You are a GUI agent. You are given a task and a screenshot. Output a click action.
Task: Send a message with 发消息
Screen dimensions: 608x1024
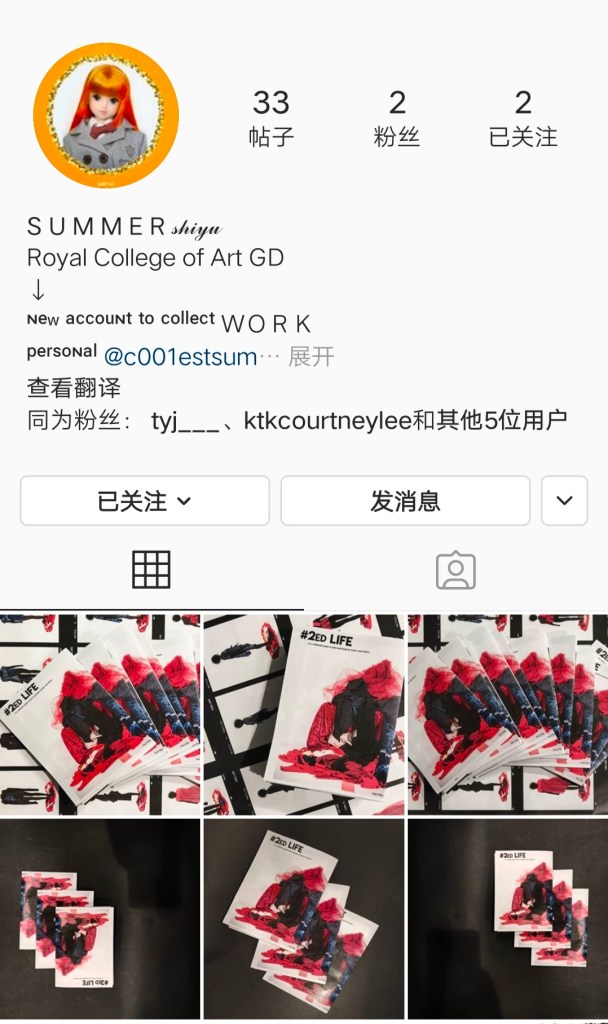(x=405, y=501)
